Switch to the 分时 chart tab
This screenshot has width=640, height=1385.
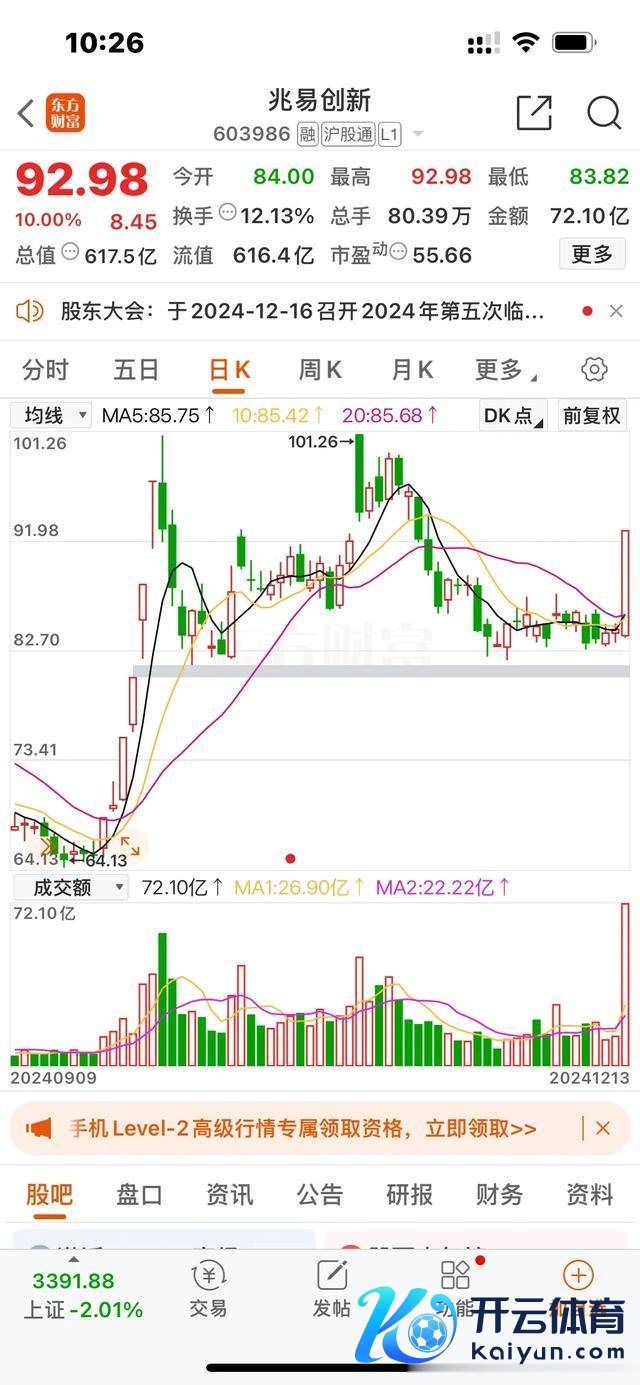[x=45, y=370]
